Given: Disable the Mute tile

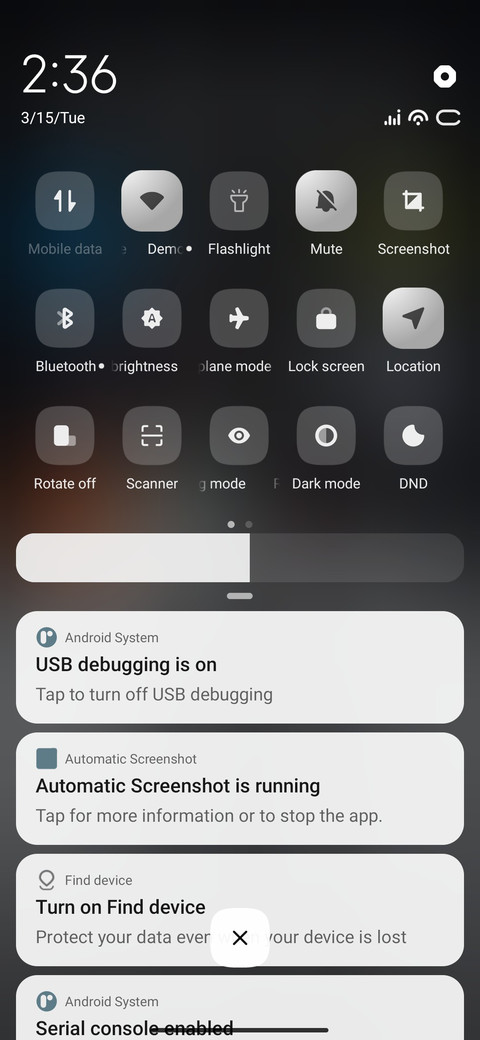Looking at the screenshot, I should point(326,201).
